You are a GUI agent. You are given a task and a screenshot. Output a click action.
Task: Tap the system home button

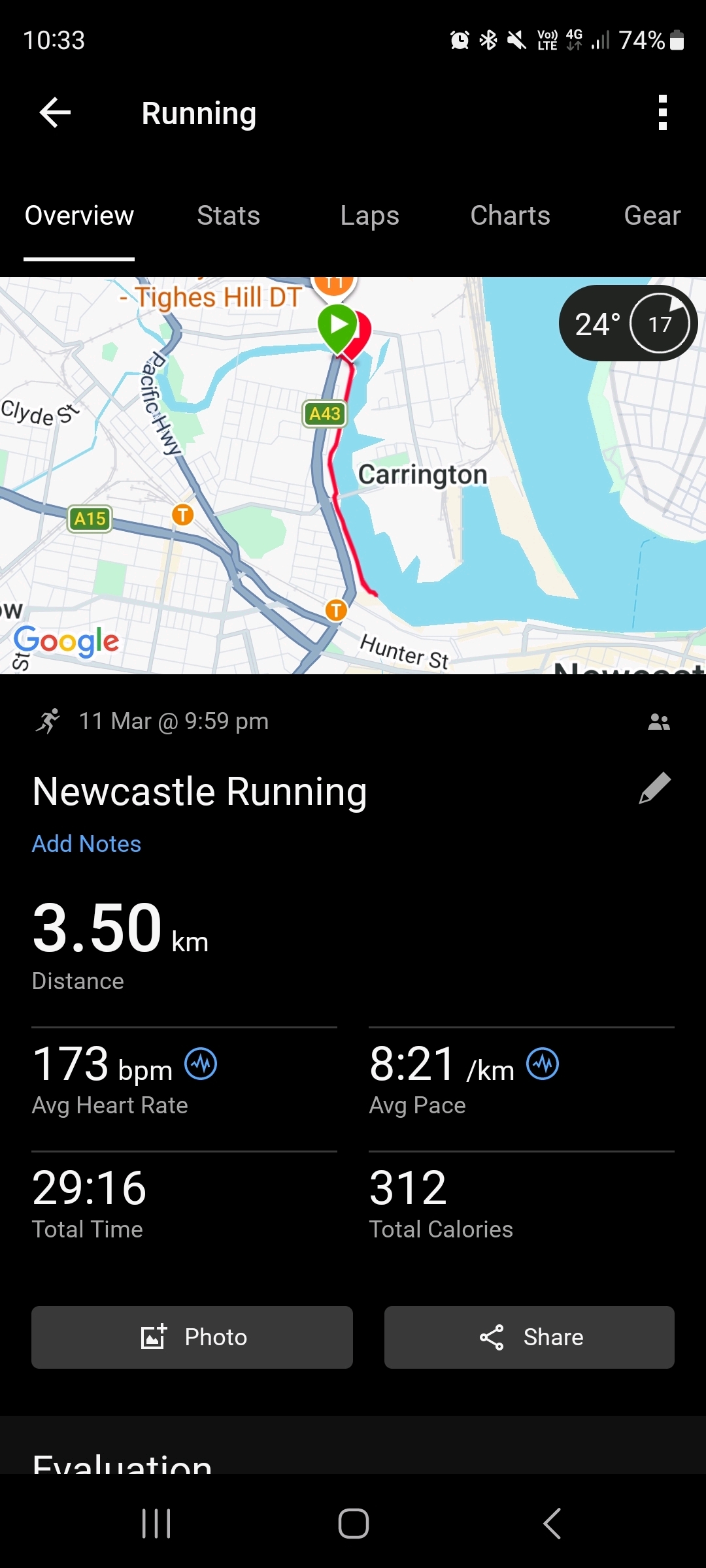[x=353, y=1524]
